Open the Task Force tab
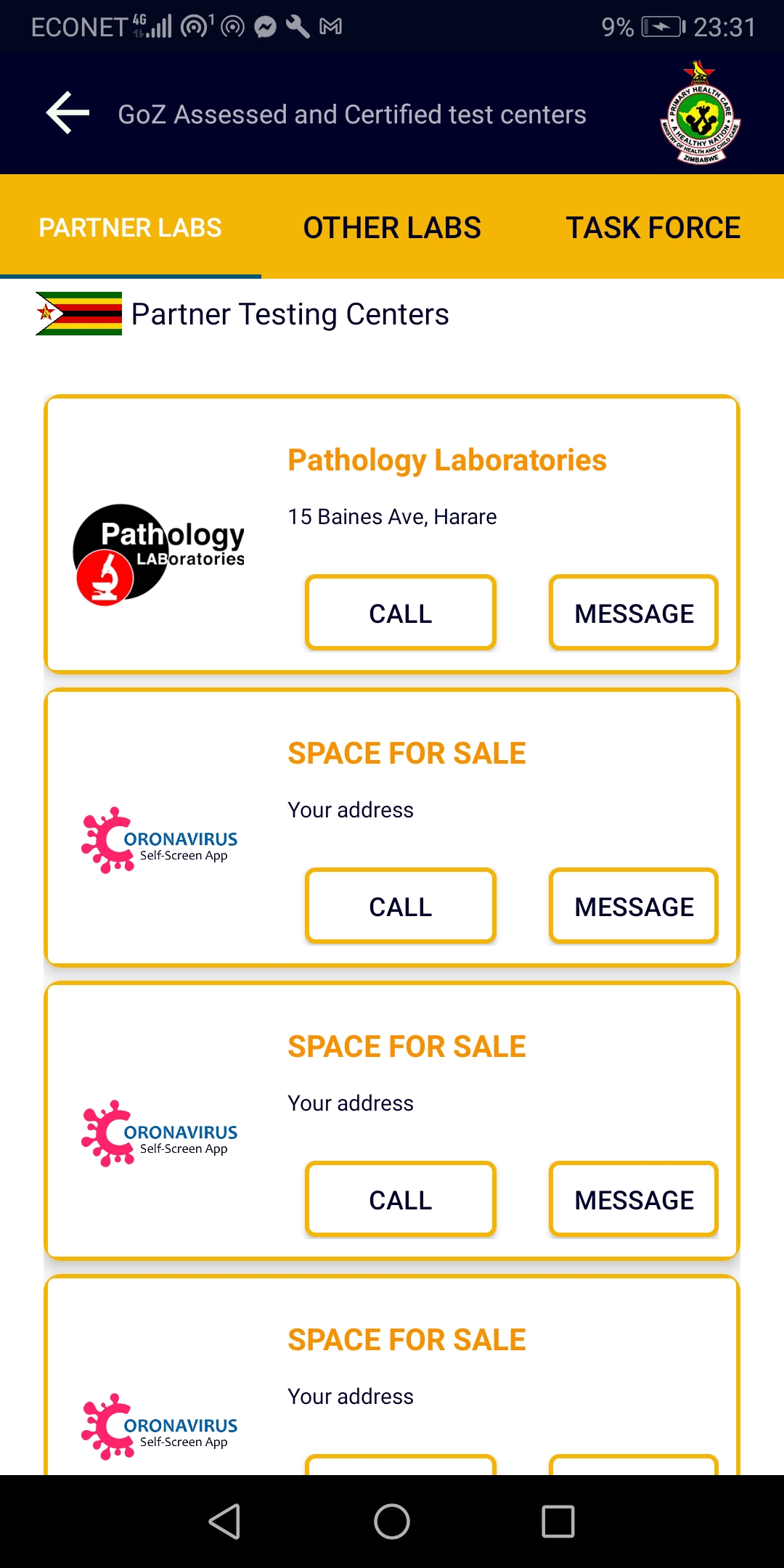Image resolution: width=784 pixels, height=1568 pixels. tap(653, 228)
